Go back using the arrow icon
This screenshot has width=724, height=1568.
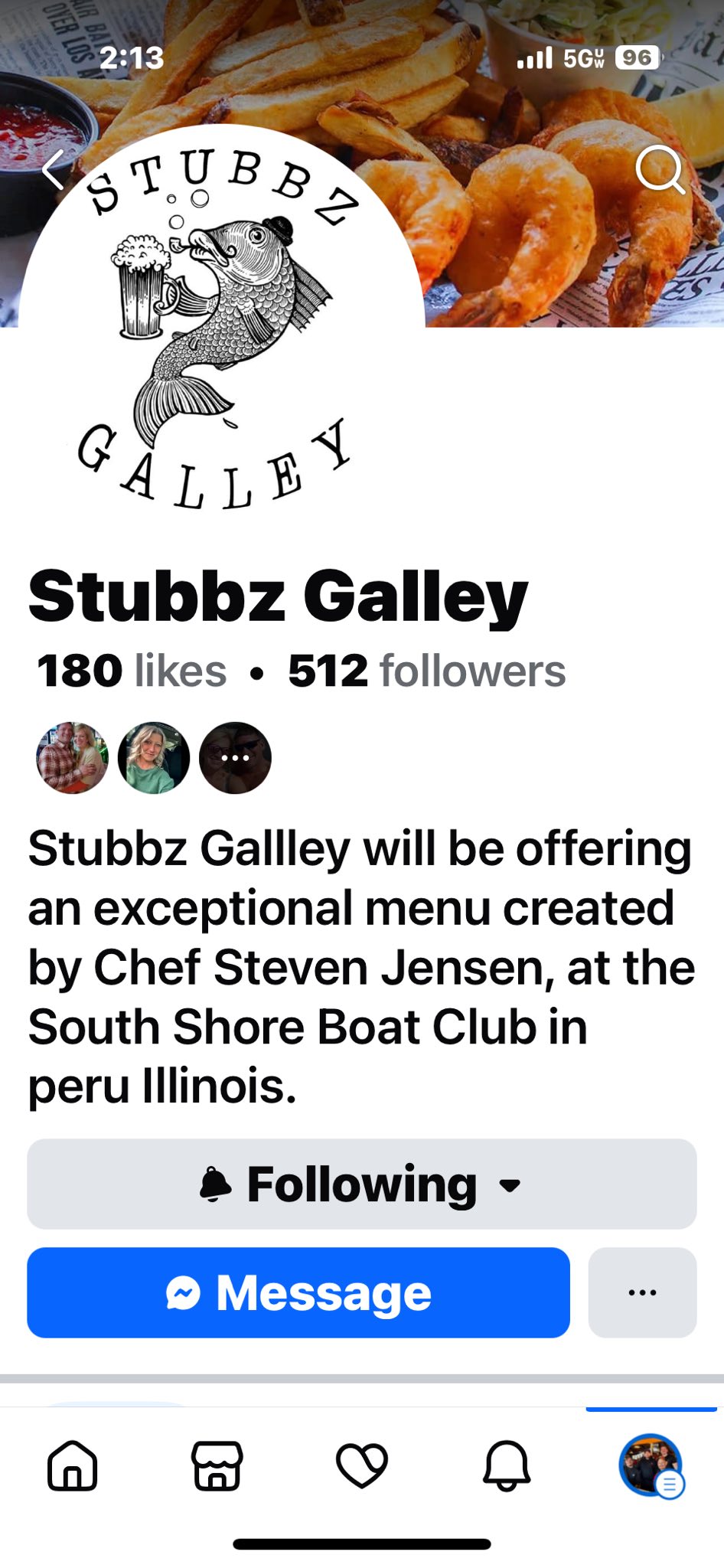(x=54, y=169)
